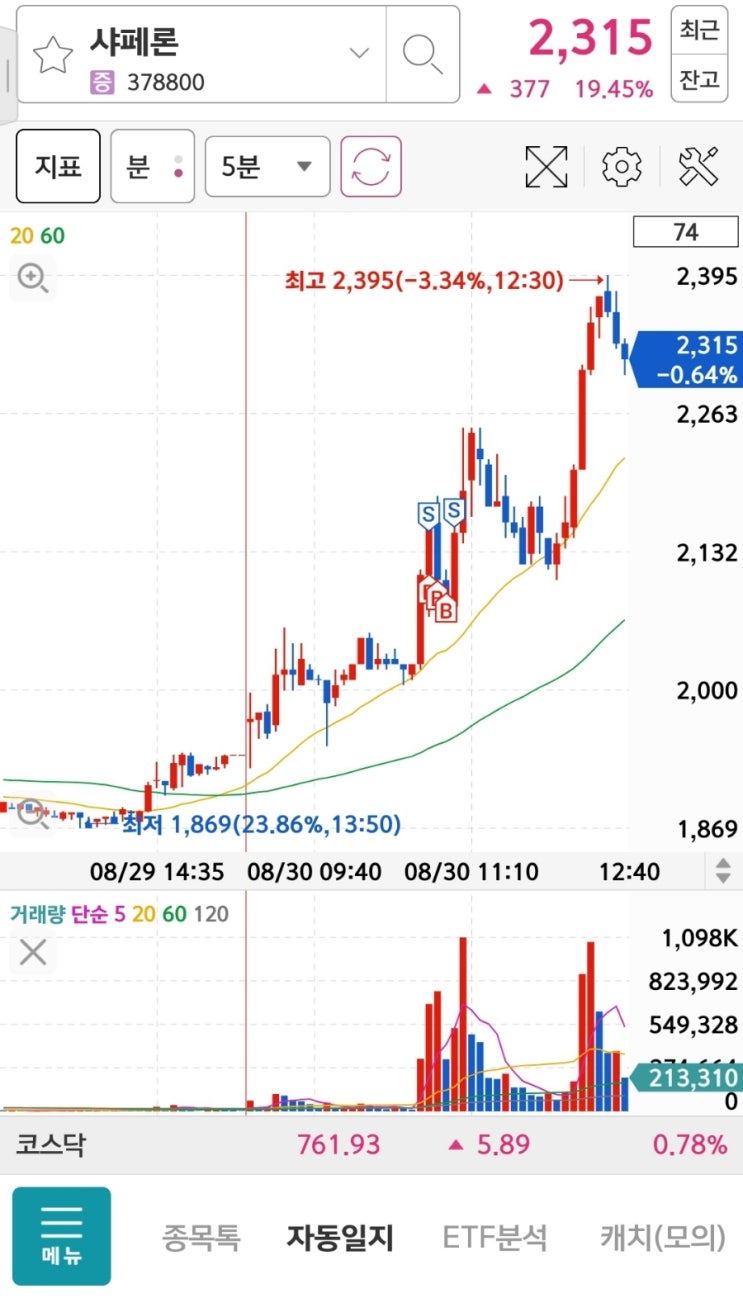Open the 최근 recent stocks list
Image resolution: width=743 pixels, height=1298 pixels.
700,30
